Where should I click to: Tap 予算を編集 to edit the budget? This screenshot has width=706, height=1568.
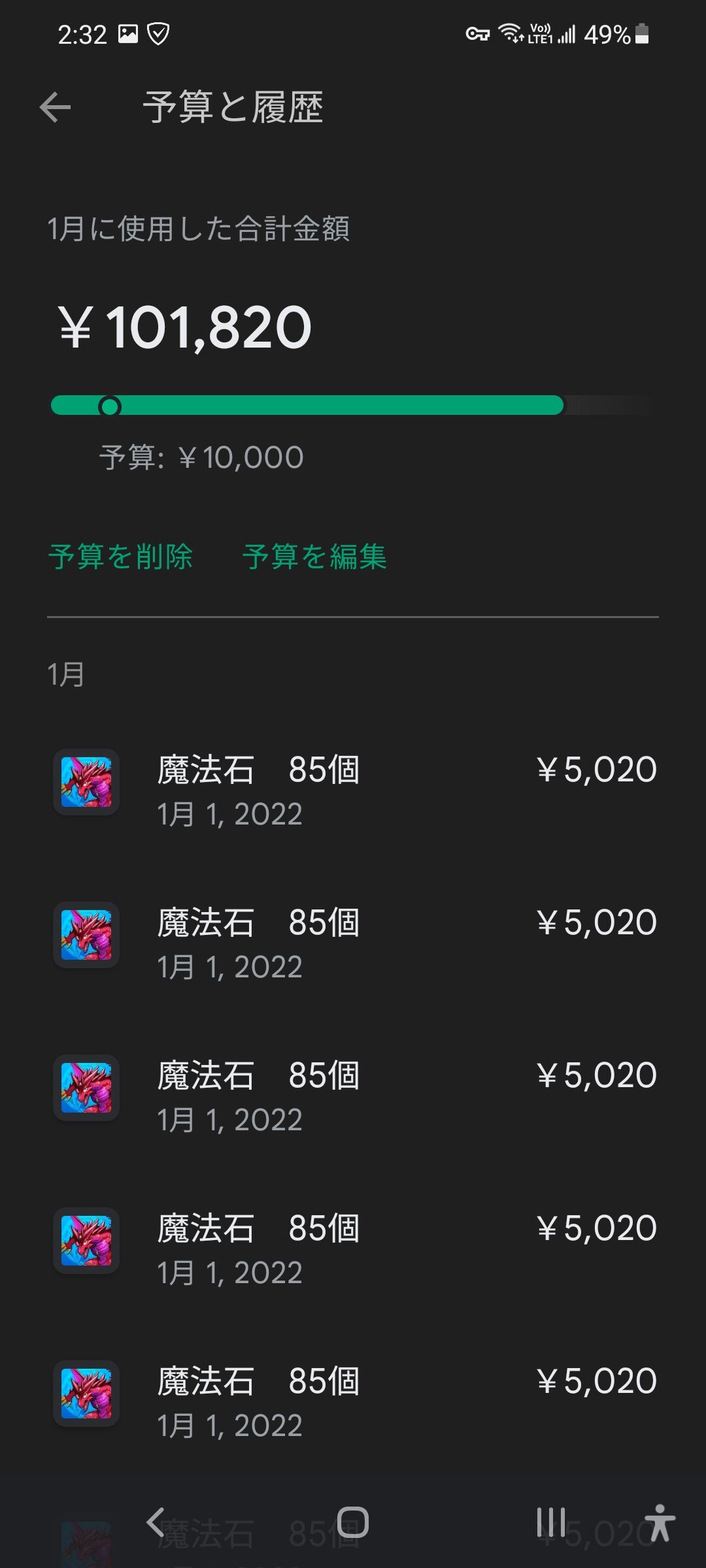coord(314,557)
